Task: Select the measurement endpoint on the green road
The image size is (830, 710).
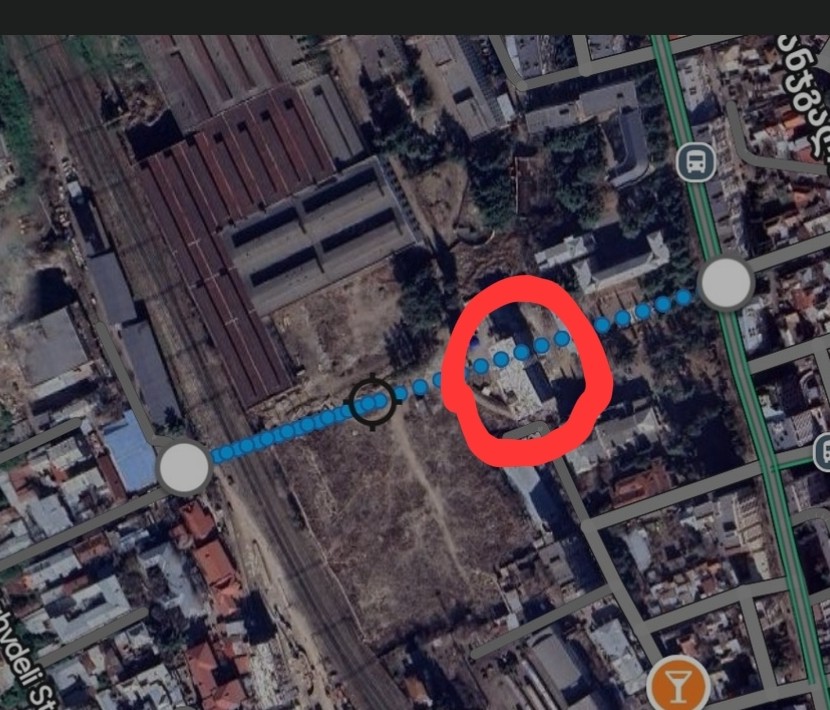Action: (726, 284)
